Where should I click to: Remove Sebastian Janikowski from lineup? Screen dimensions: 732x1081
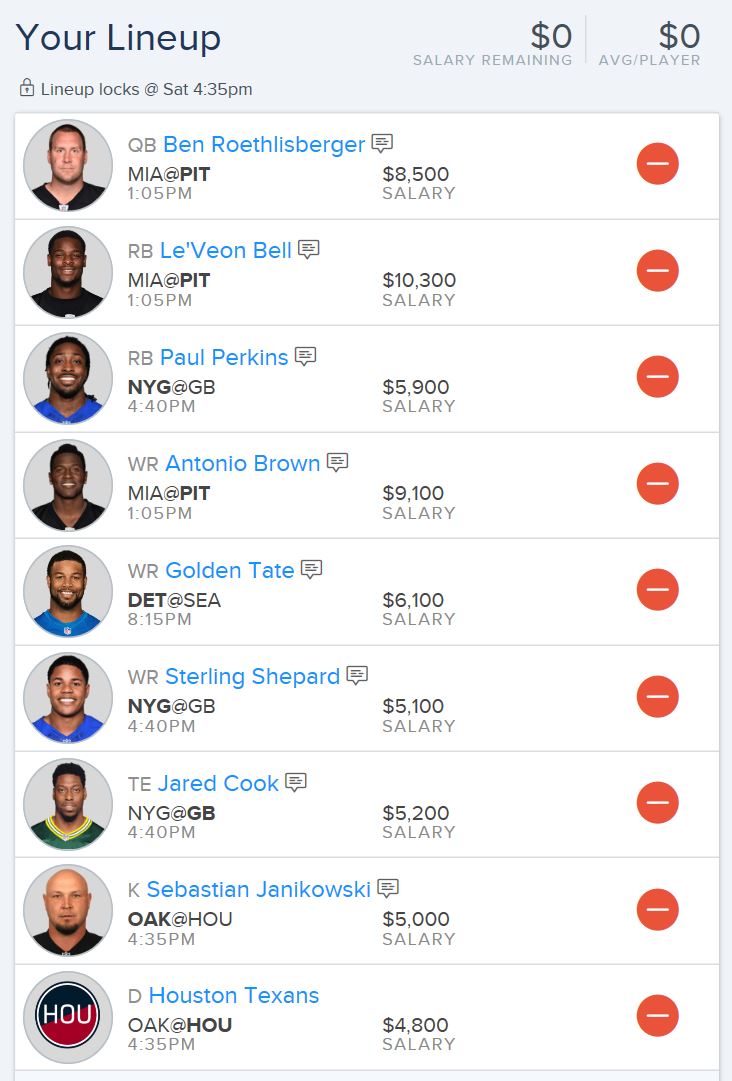point(657,909)
